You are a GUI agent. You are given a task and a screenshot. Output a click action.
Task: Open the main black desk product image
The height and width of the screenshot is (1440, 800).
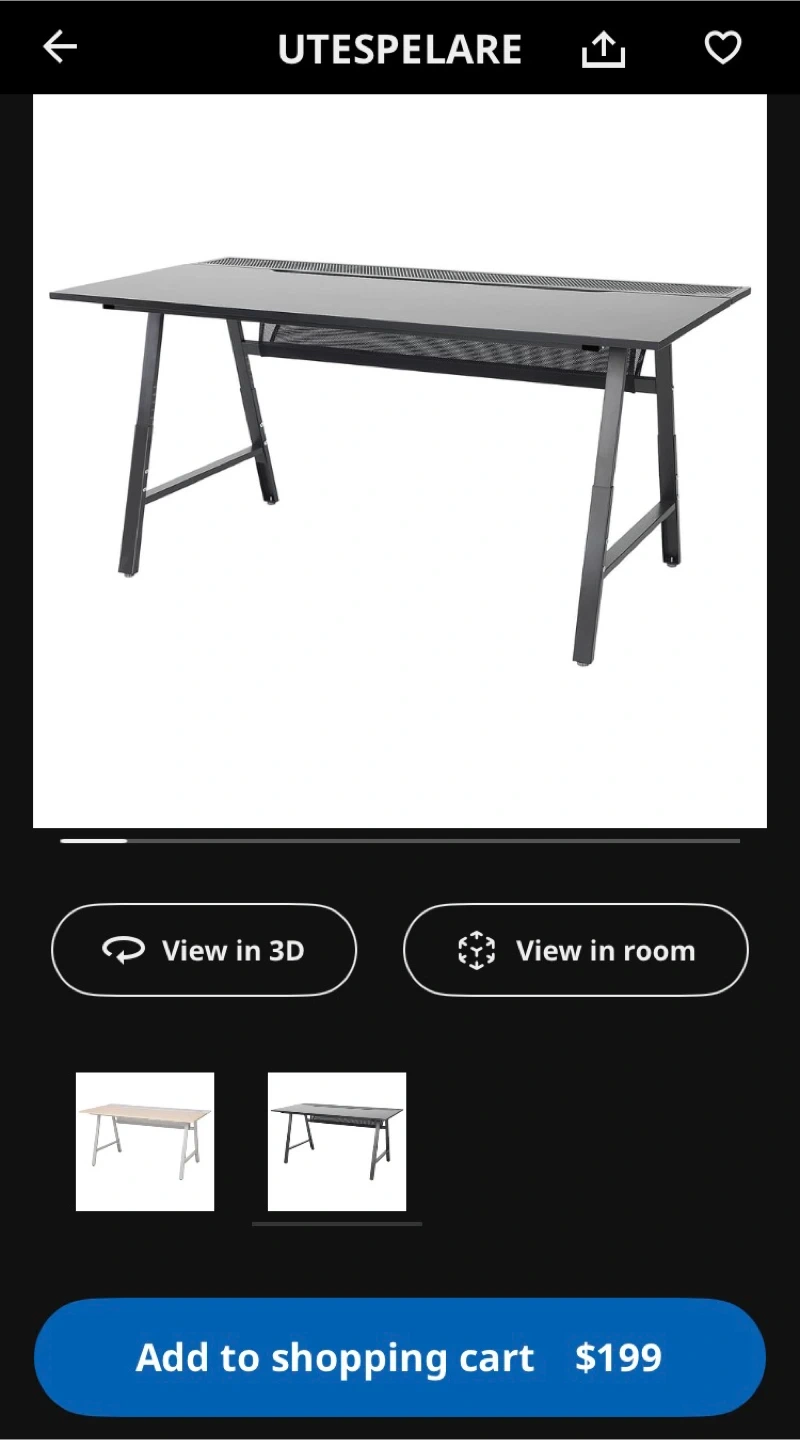[400, 460]
